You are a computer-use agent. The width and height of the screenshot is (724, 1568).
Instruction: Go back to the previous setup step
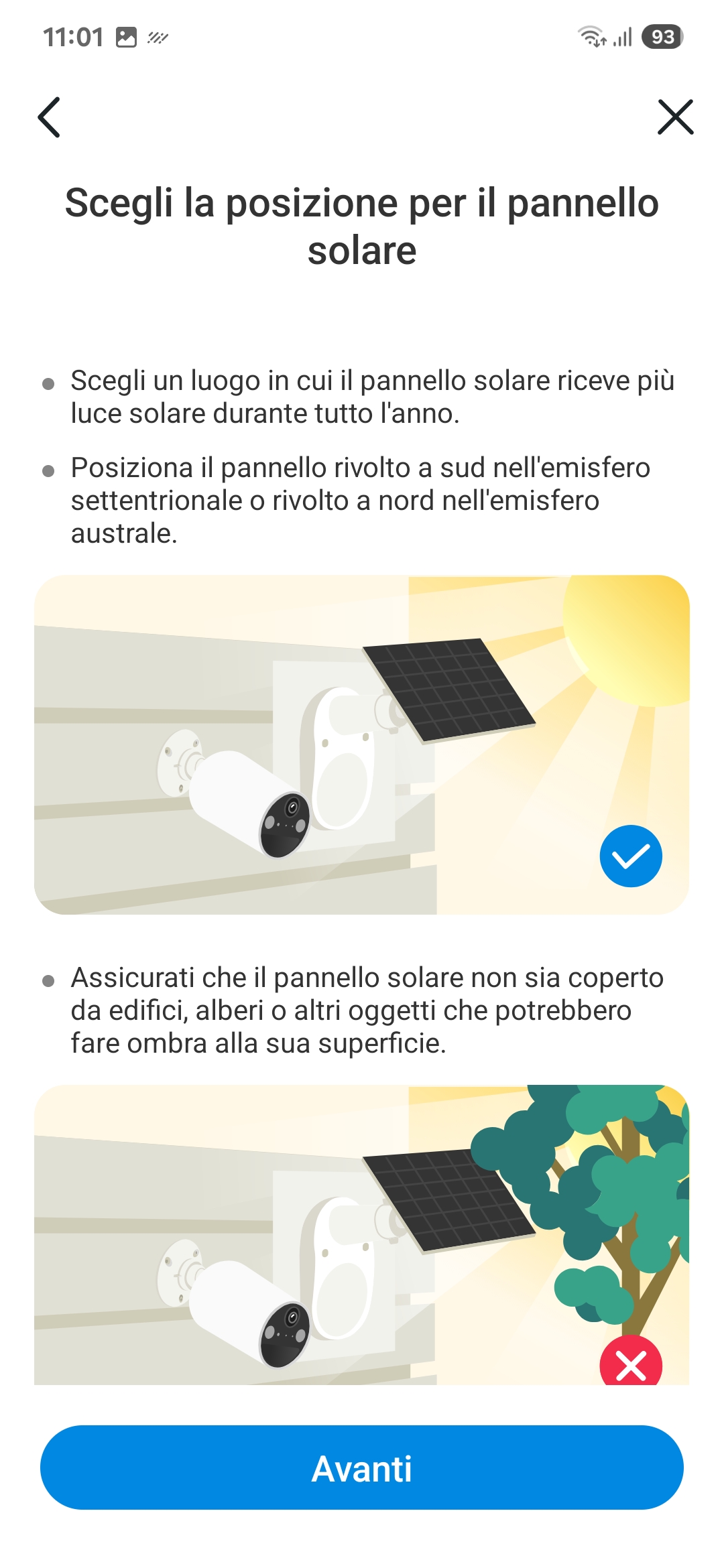49,117
